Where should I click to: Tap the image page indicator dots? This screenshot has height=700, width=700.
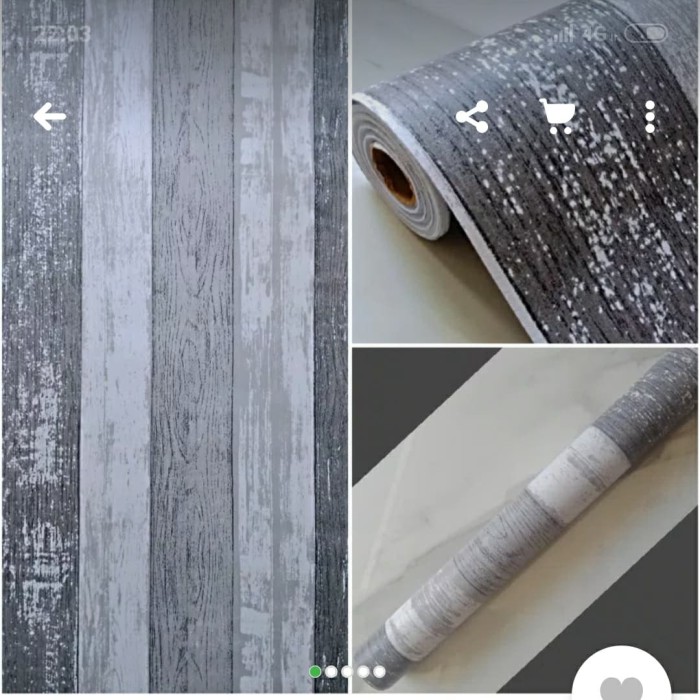coord(347,671)
